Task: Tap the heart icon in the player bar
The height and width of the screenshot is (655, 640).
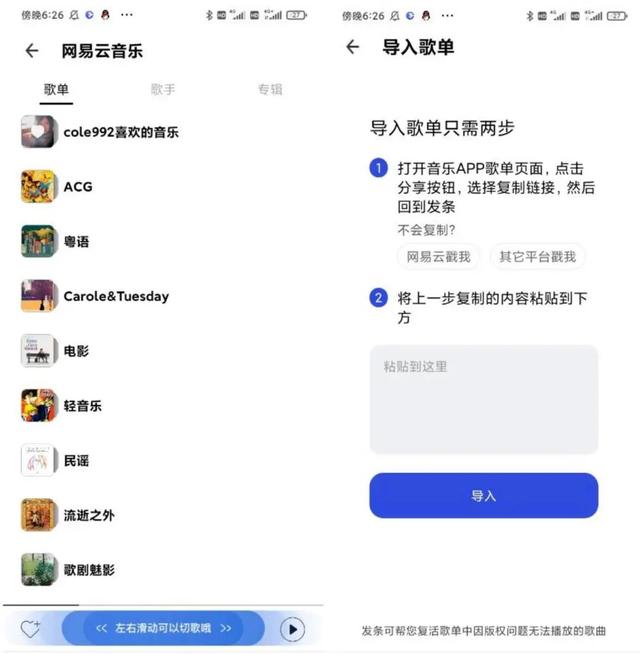Action: pyautogui.click(x=30, y=629)
